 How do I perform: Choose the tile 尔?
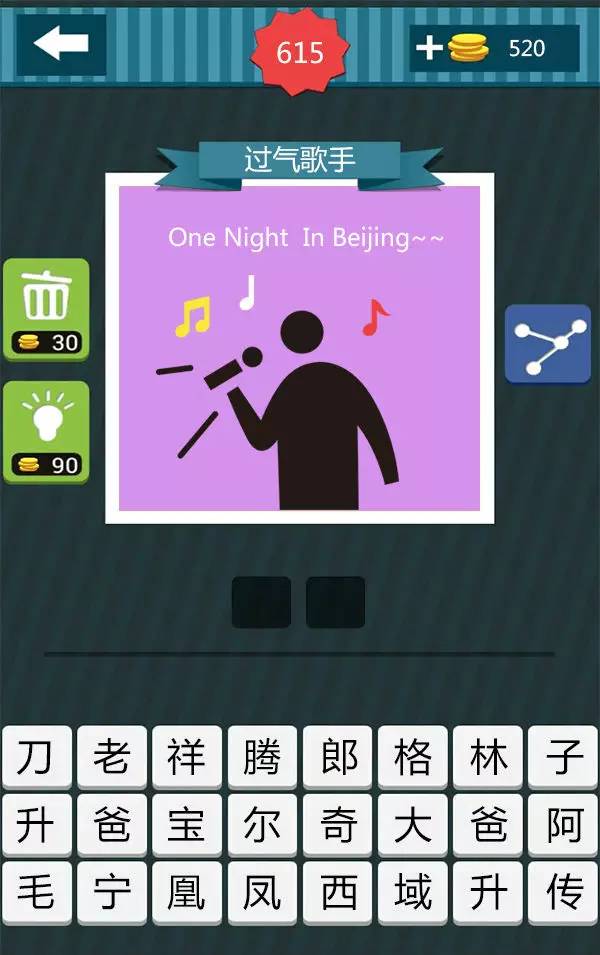(262, 826)
